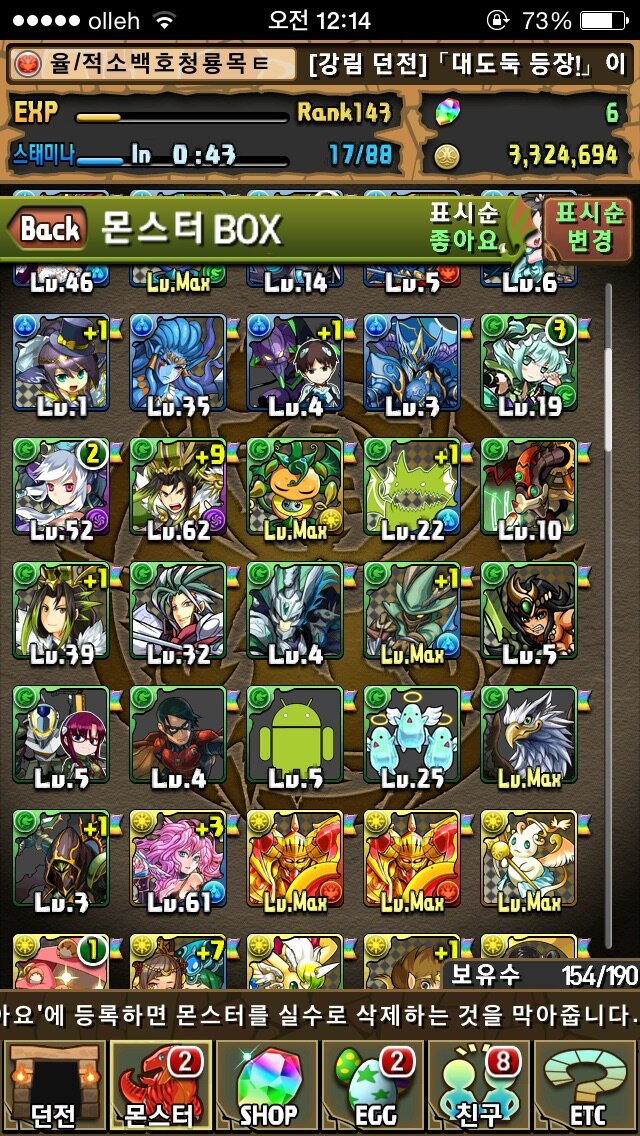This screenshot has height=1136, width=640.
Task: Pick the Lv.35 blue mermaid monster
Action: coord(177,361)
